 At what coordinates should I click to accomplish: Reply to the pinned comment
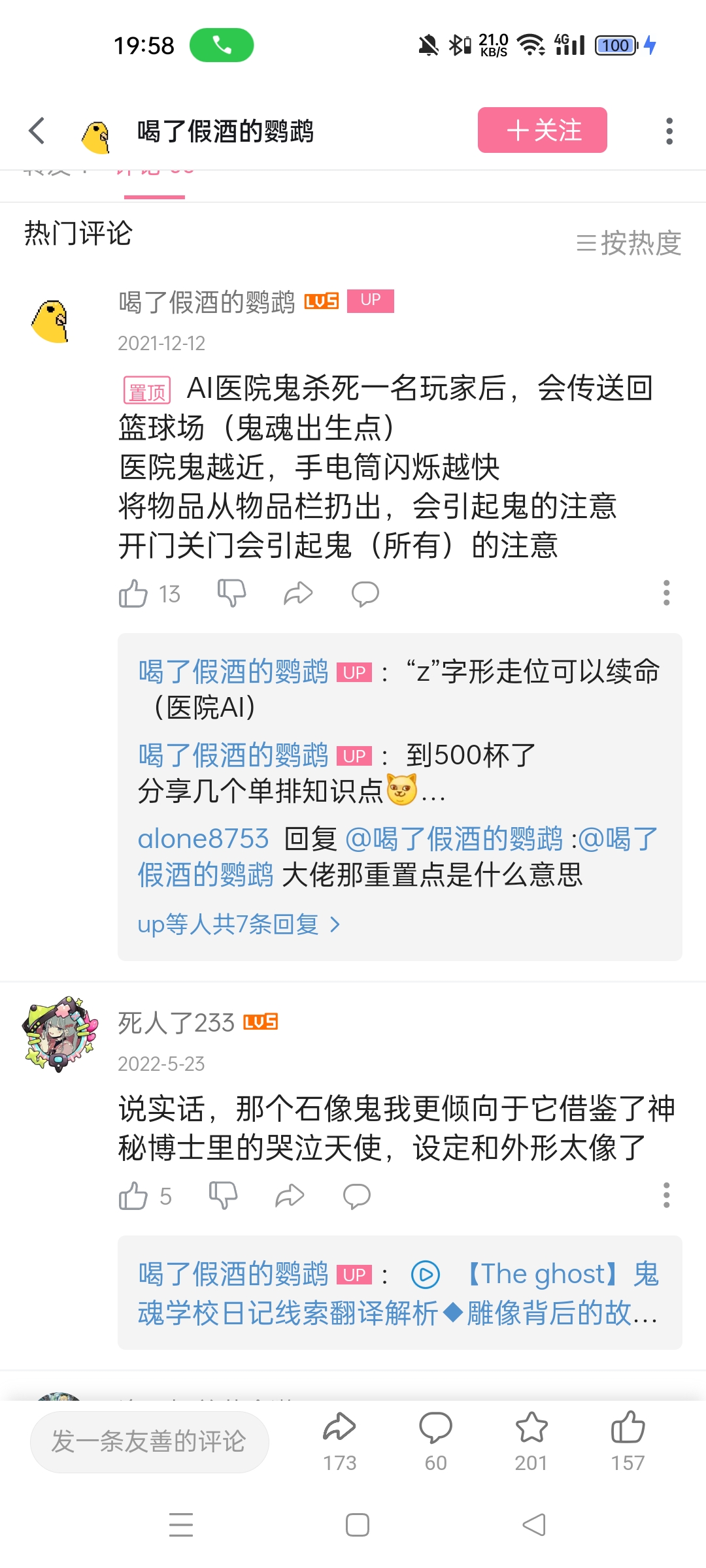coord(365,594)
